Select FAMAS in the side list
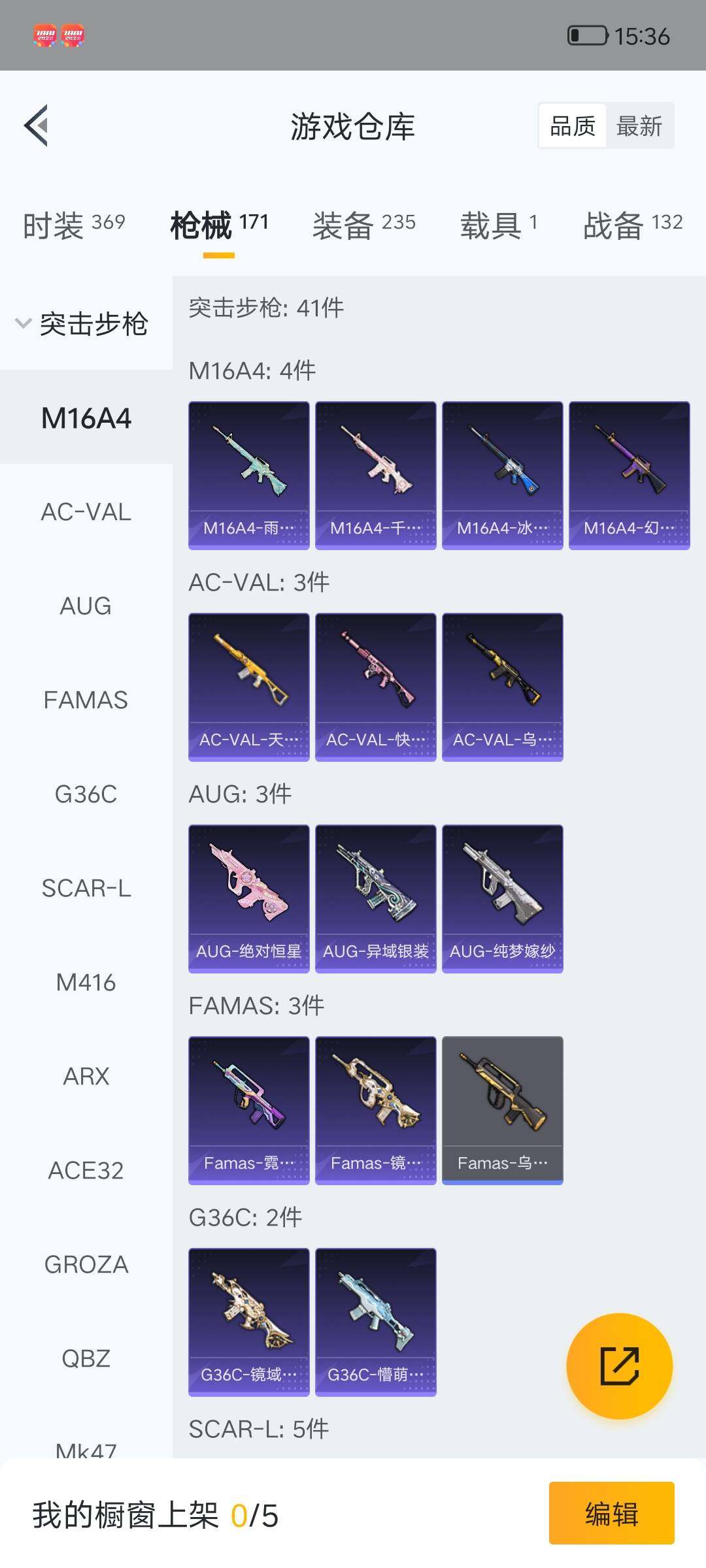This screenshot has height=1568, width=706. 86,700
